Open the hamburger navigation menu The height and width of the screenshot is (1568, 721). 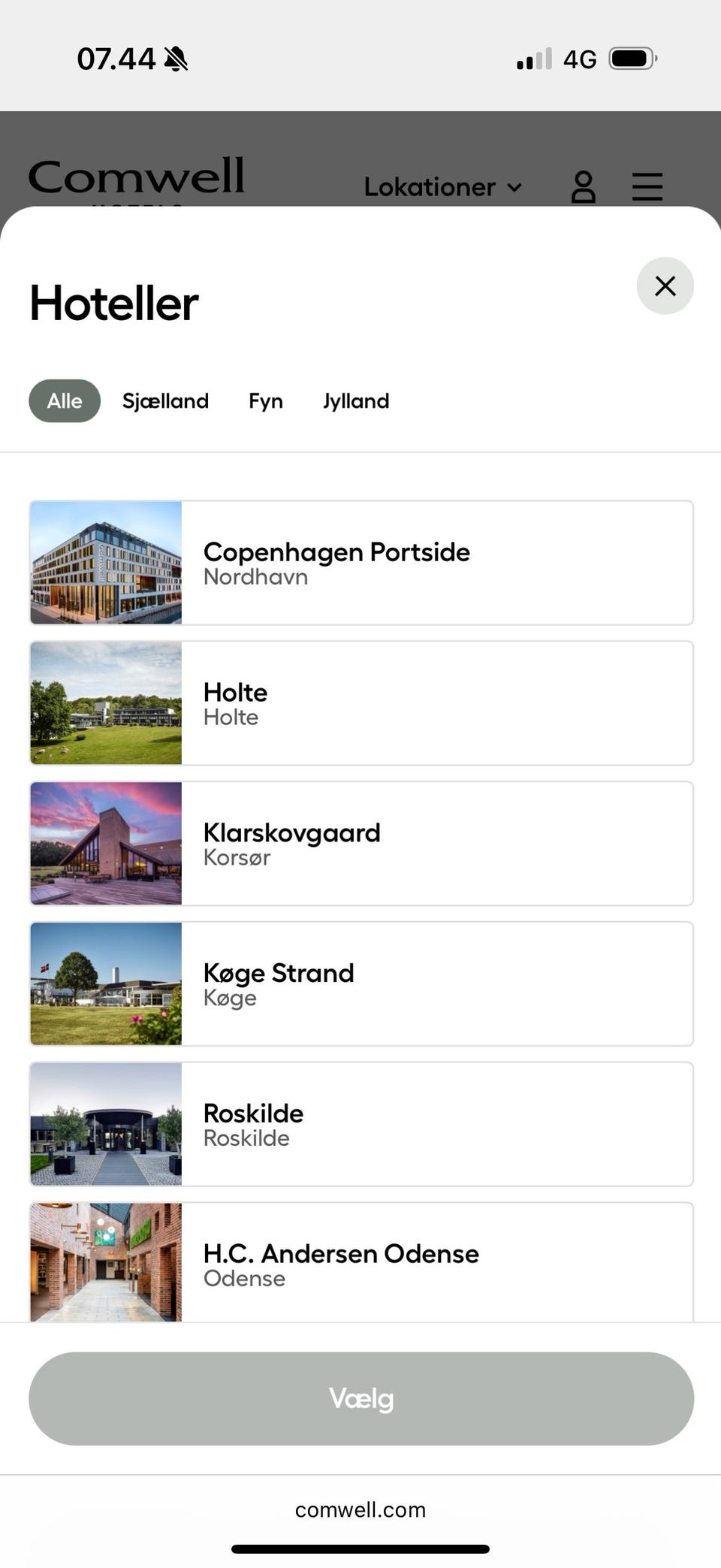[x=646, y=187]
